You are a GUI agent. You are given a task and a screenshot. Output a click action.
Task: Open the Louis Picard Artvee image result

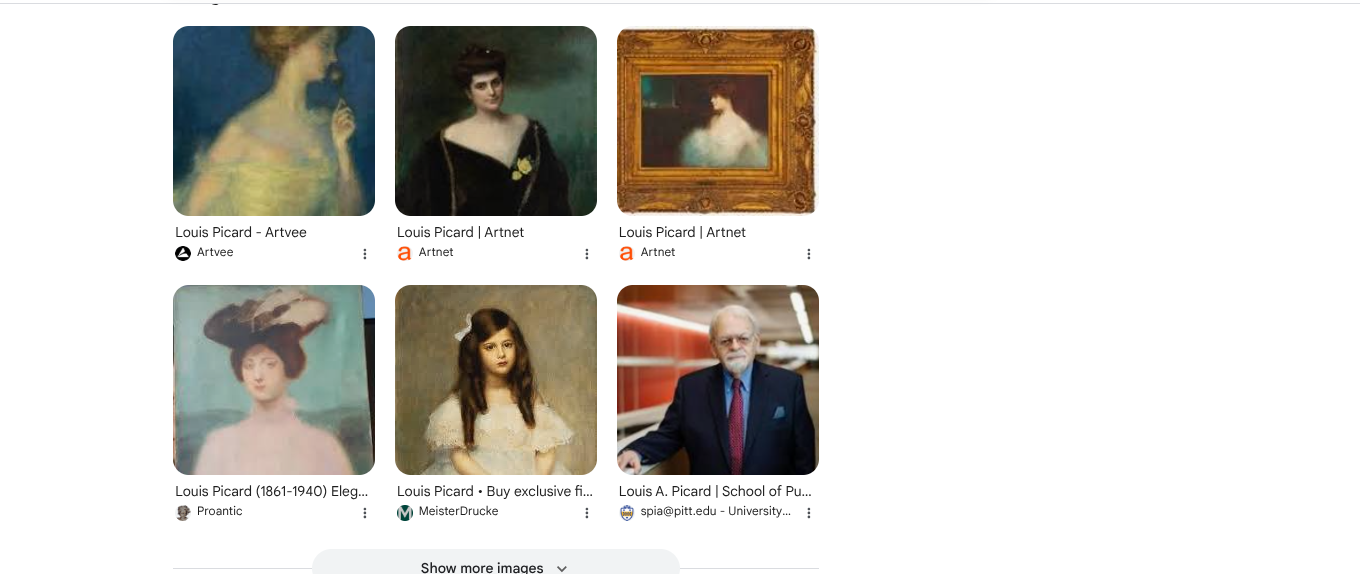273,121
